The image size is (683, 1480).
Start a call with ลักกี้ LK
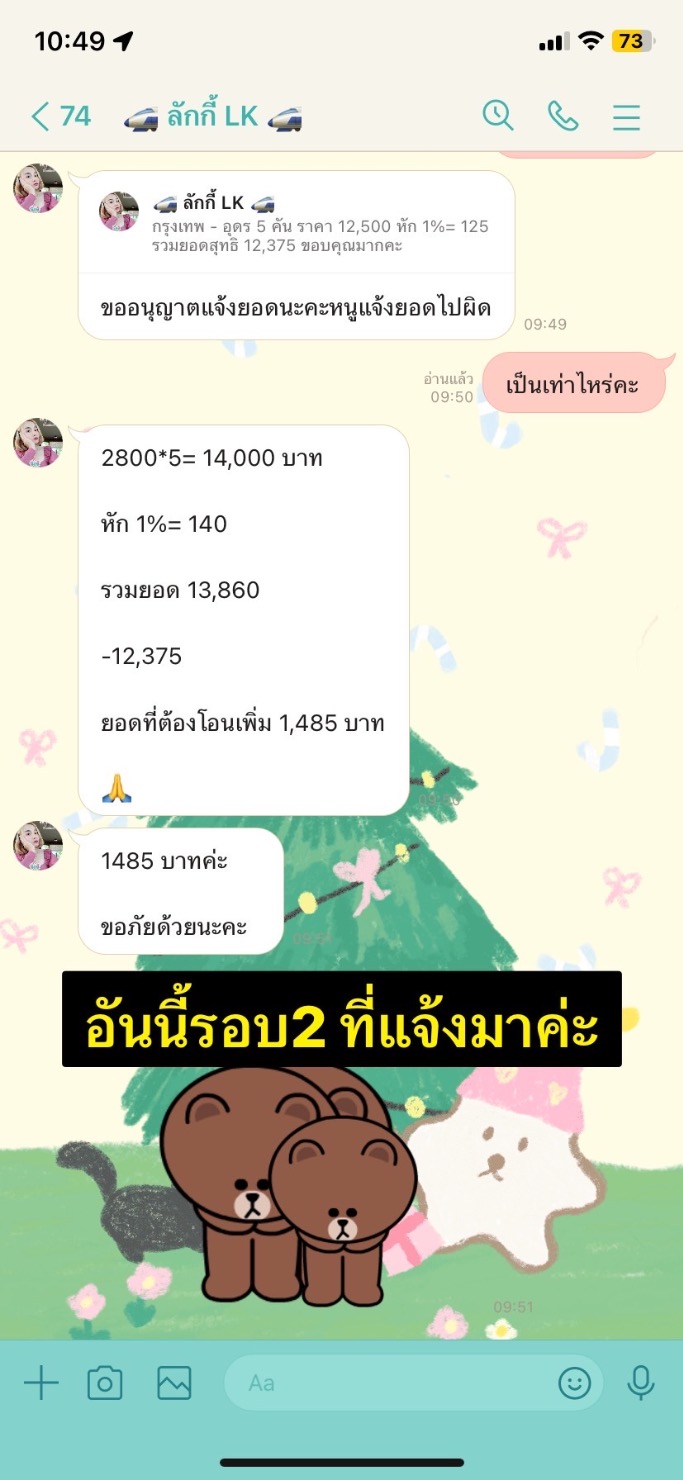(563, 117)
